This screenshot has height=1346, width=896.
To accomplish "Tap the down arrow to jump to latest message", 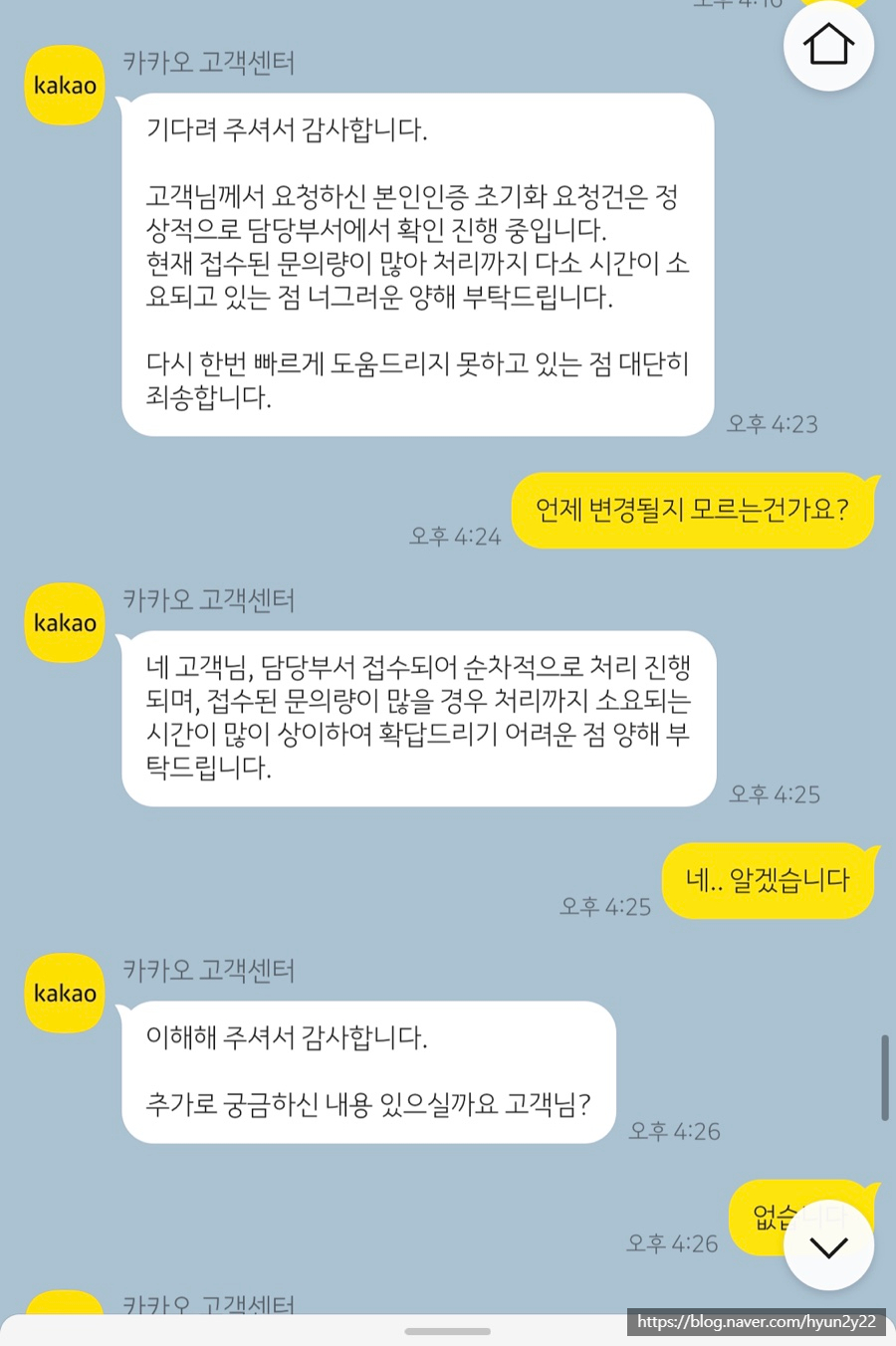I will click(828, 1246).
